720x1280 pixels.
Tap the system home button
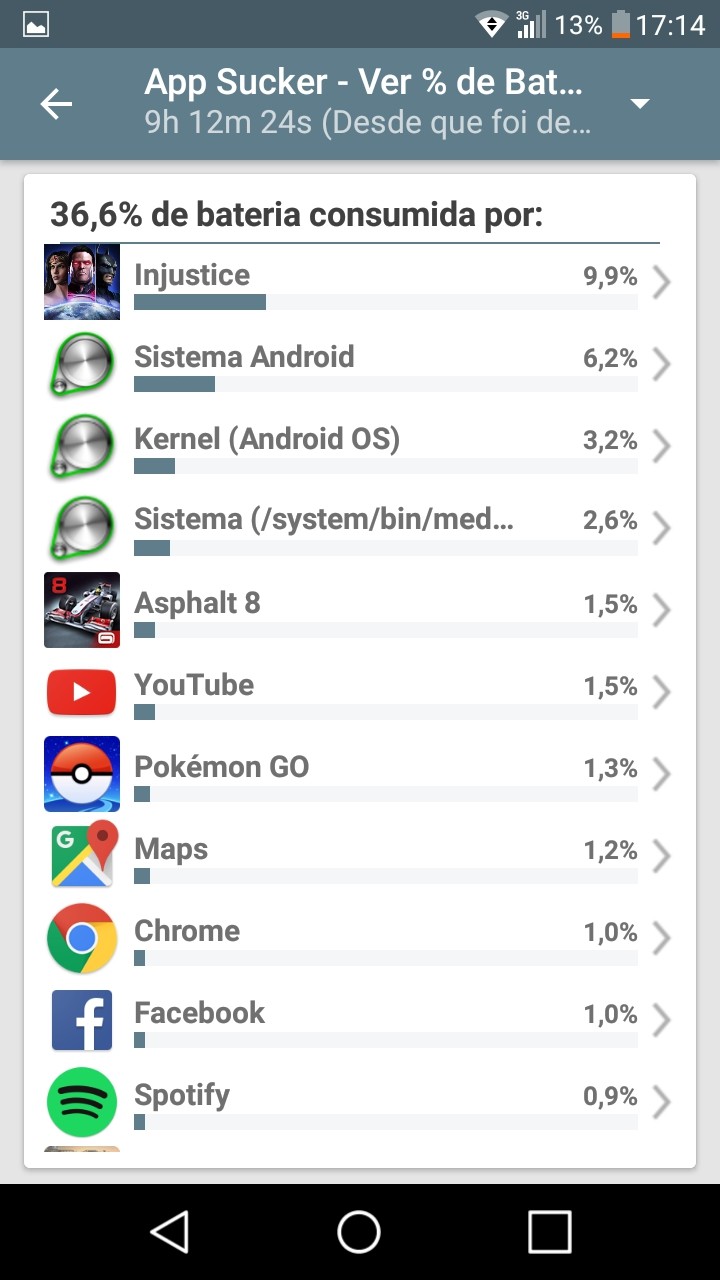[x=359, y=1232]
